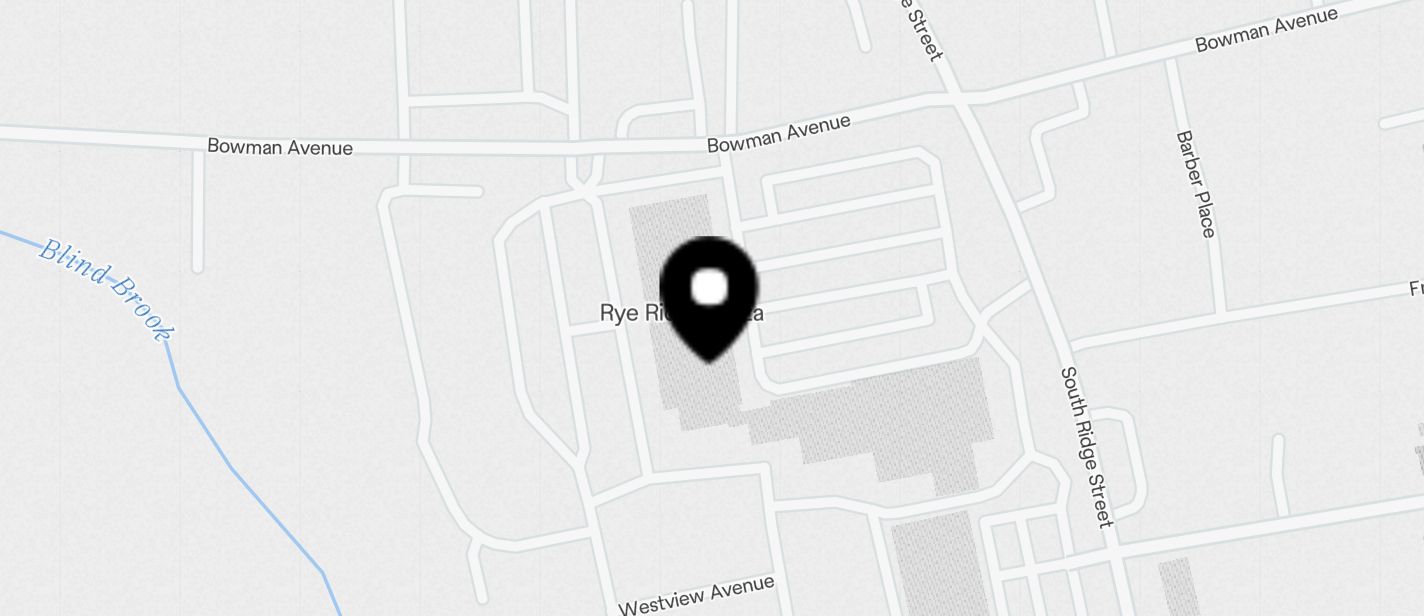The image size is (1424, 616).
Task: Tap the location pin at Rye Ridge Plaza
Action: pos(709,295)
